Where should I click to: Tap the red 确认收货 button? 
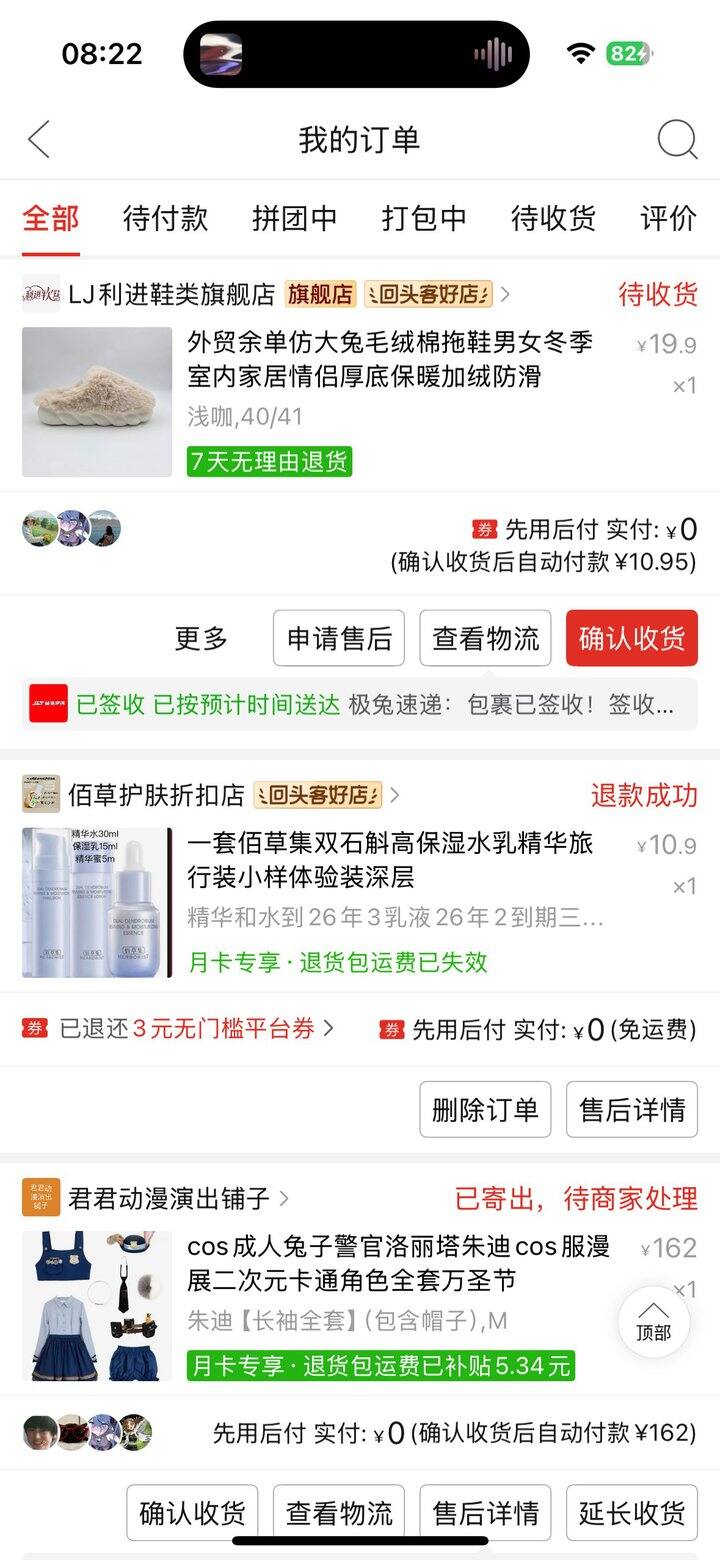pos(631,638)
